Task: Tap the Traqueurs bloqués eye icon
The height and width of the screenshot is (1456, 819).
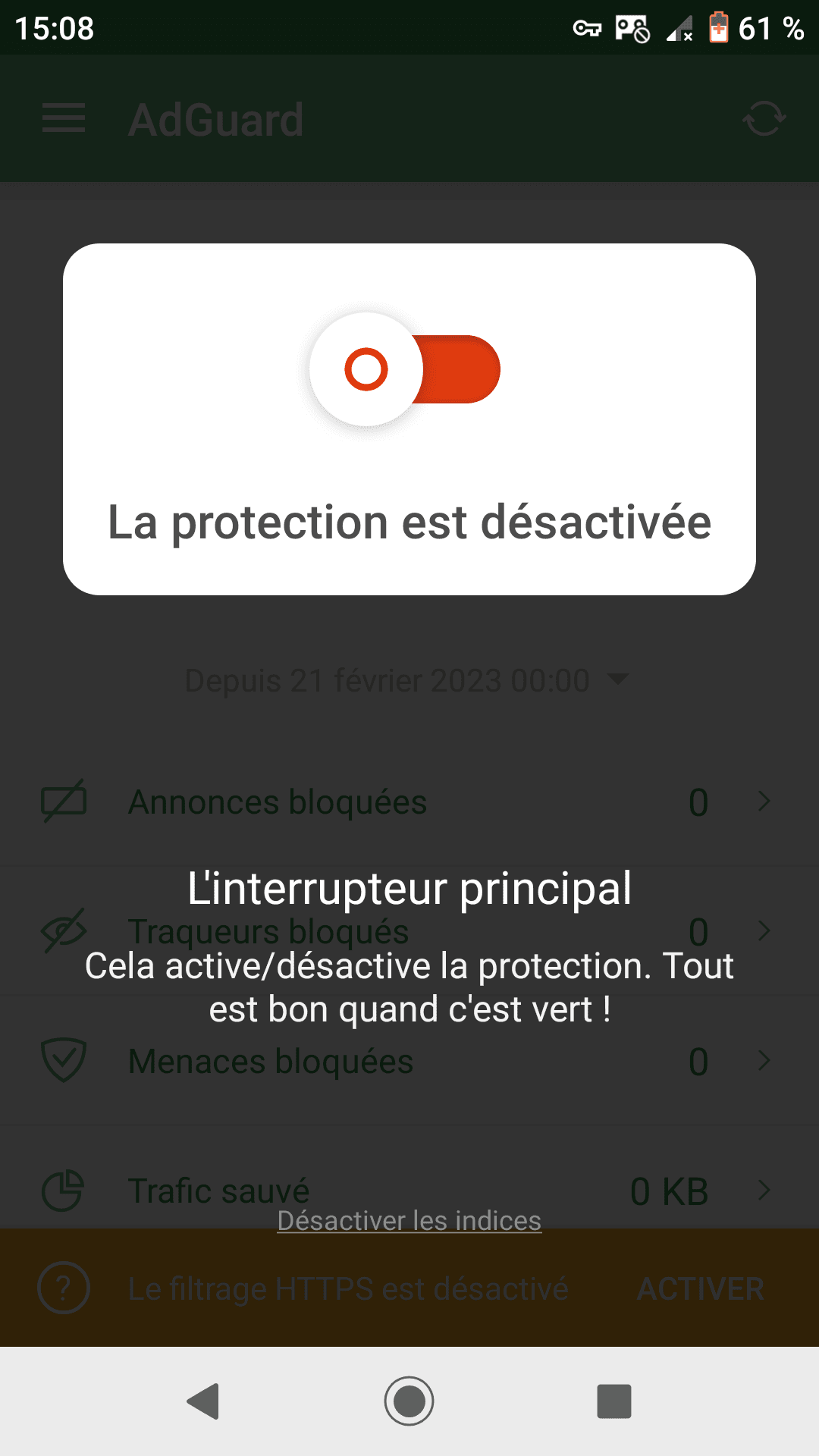Action: coord(64,931)
